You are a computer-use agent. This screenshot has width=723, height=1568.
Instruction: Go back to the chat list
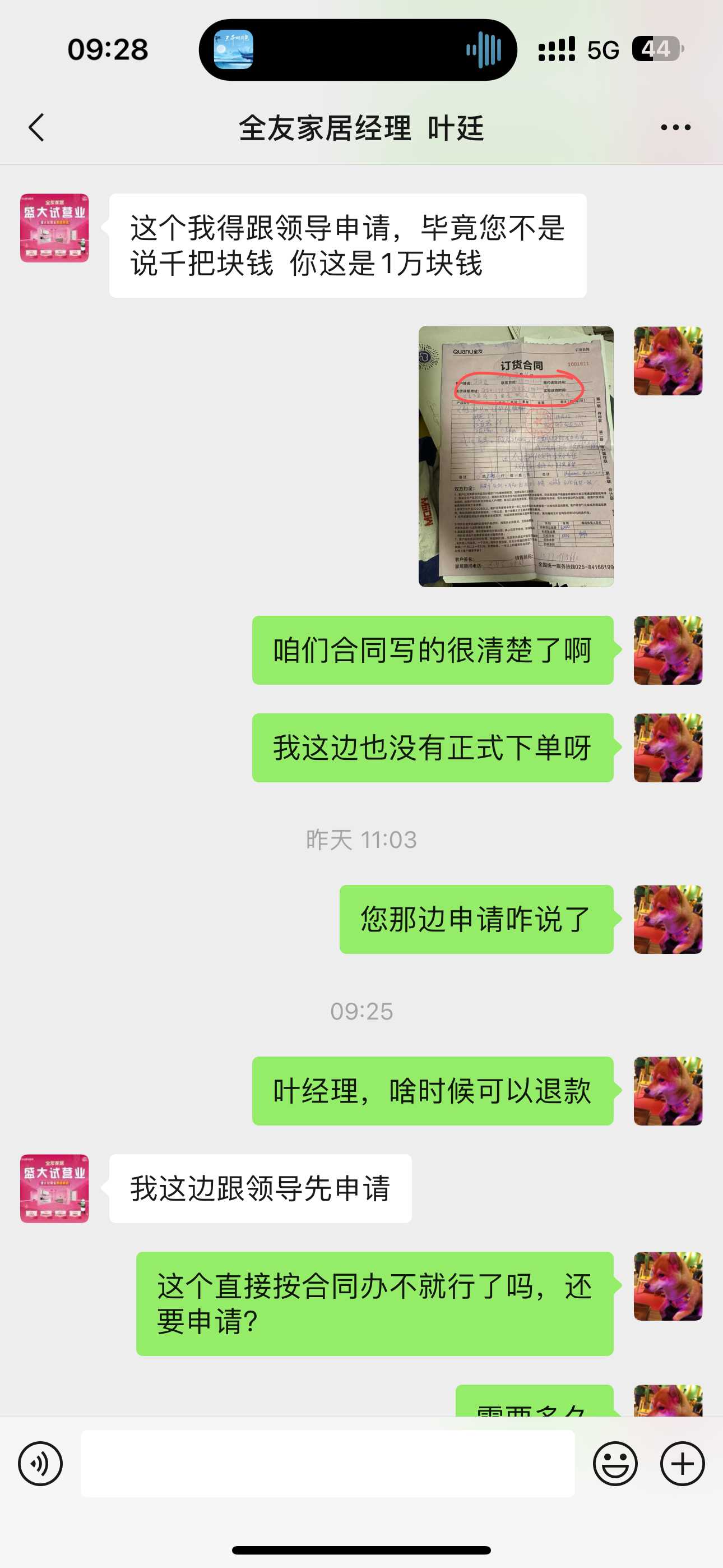[x=36, y=128]
